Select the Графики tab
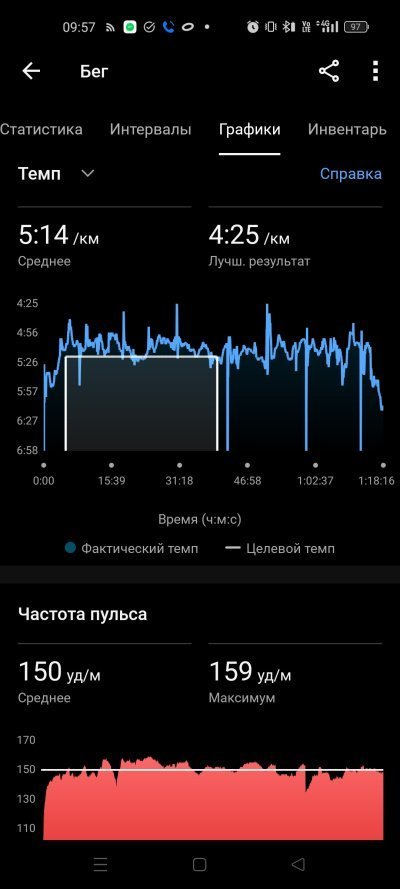This screenshot has width=400, height=889. 250,129
